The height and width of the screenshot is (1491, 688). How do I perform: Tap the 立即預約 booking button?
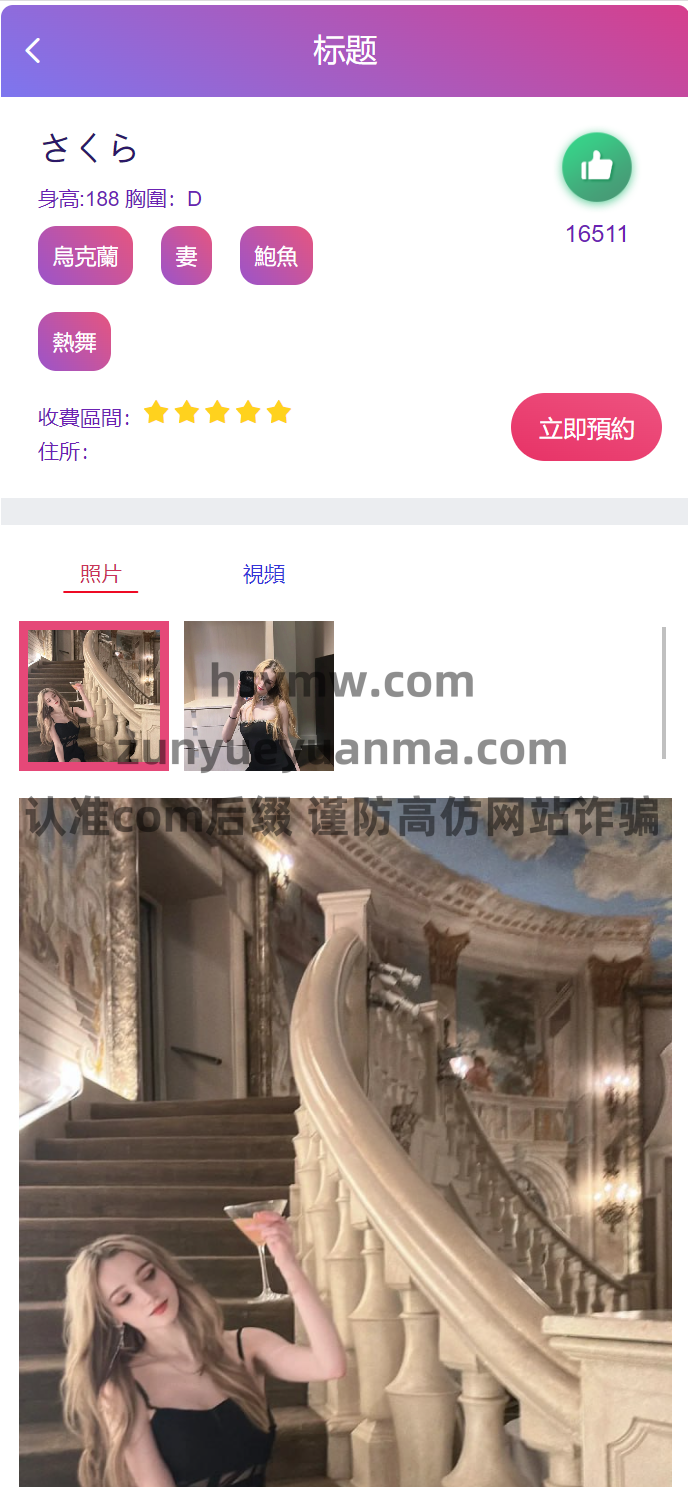[x=586, y=428]
